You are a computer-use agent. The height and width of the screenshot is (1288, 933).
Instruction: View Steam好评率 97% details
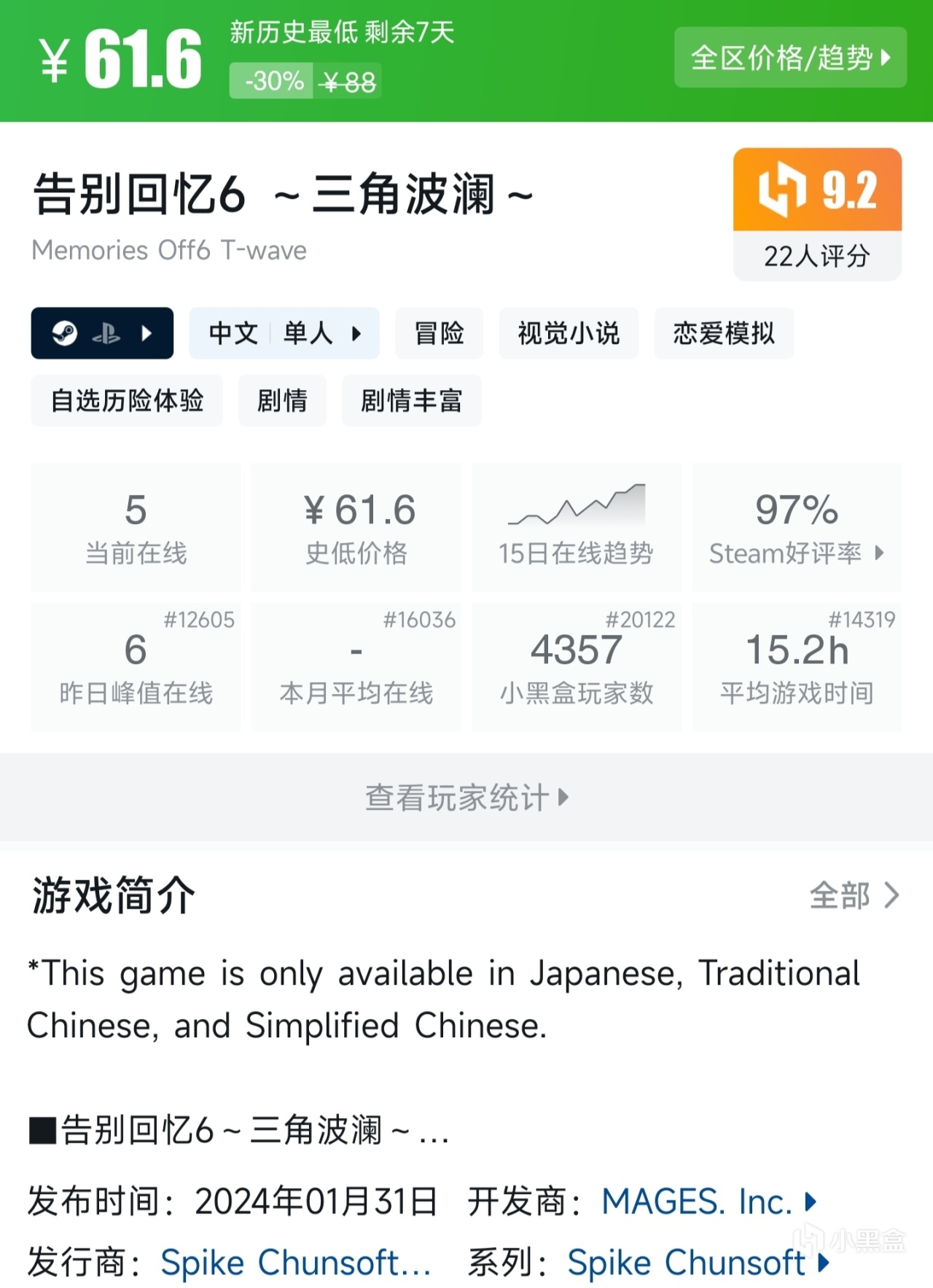pos(797,527)
